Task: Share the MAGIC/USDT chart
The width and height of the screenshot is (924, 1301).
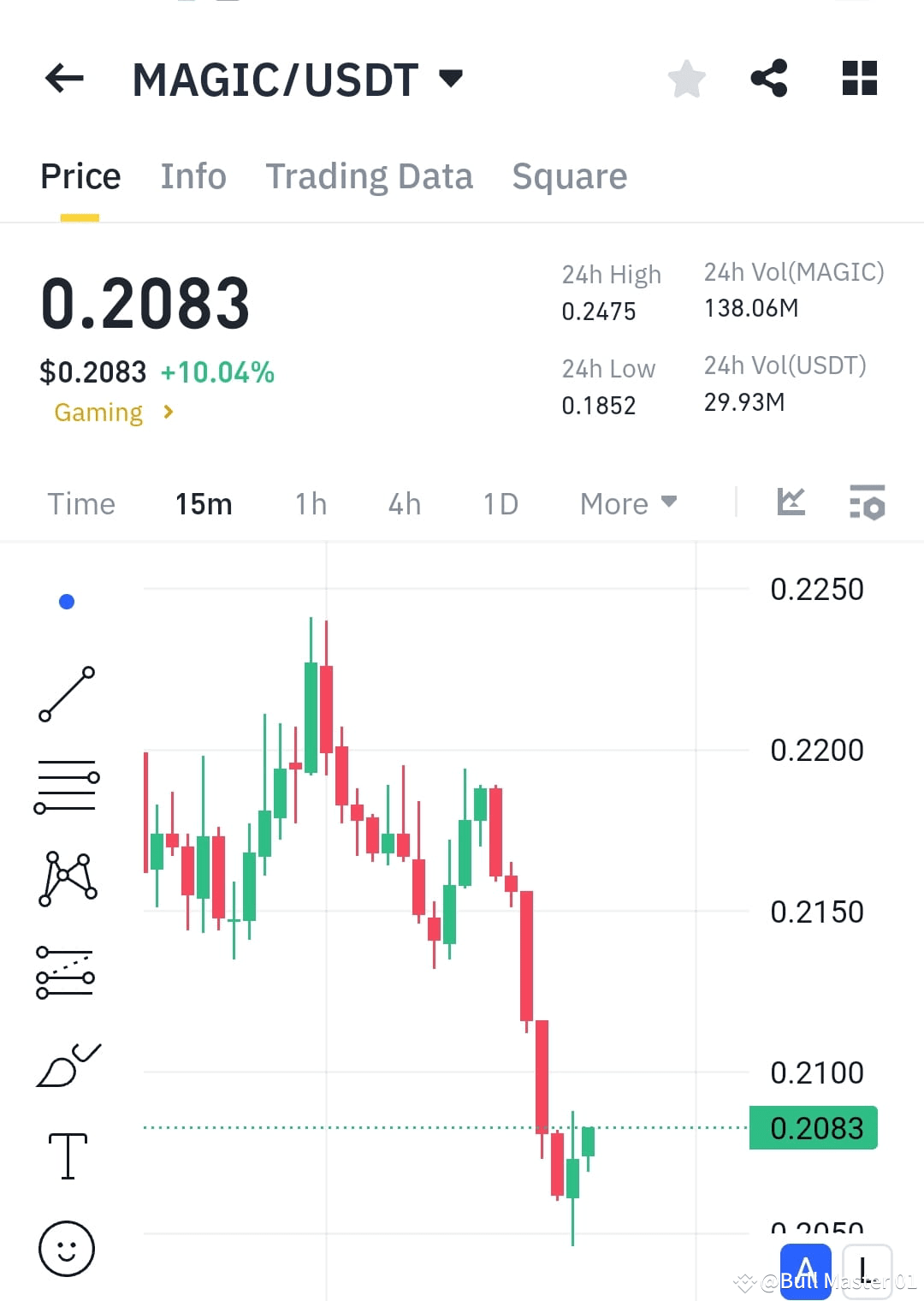Action: (x=768, y=79)
